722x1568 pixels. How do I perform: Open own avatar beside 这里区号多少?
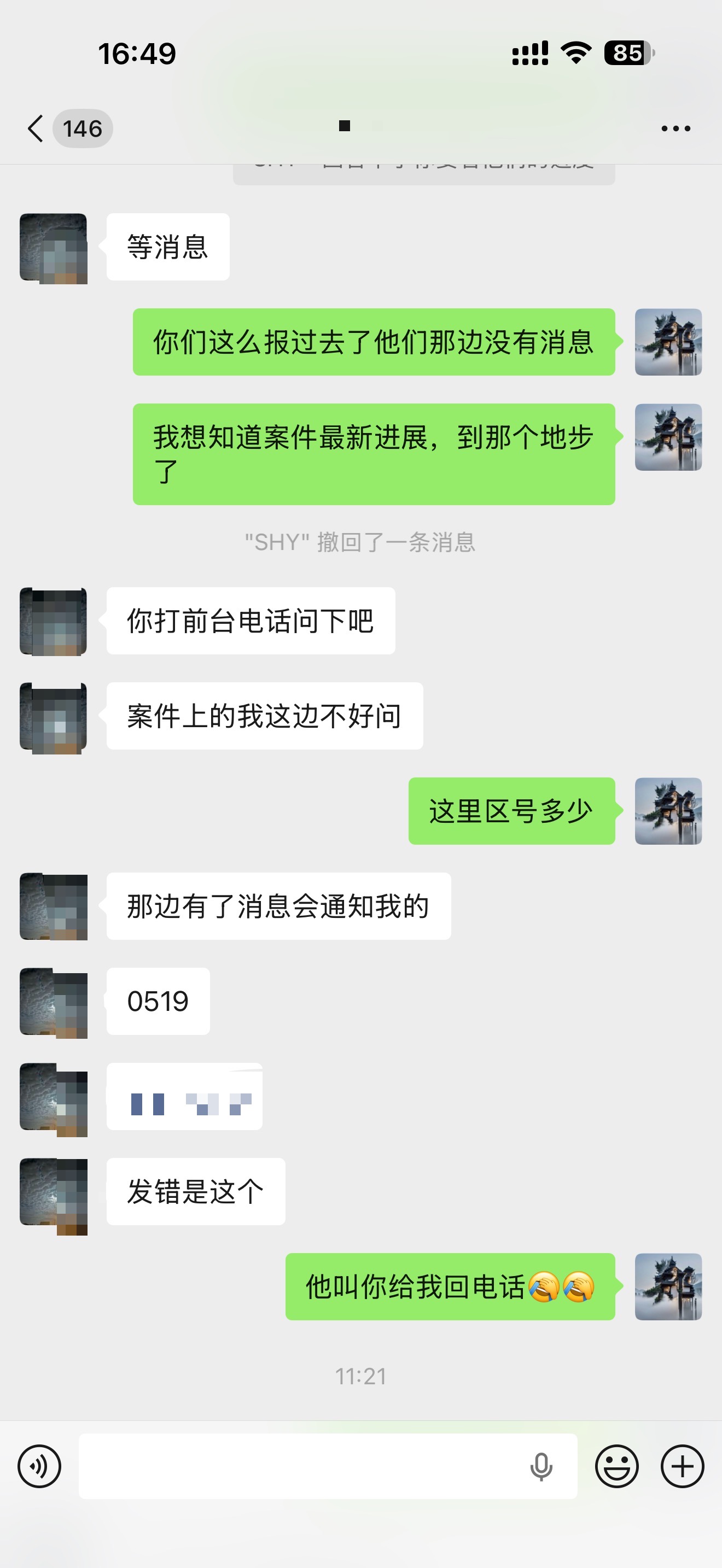(x=668, y=811)
